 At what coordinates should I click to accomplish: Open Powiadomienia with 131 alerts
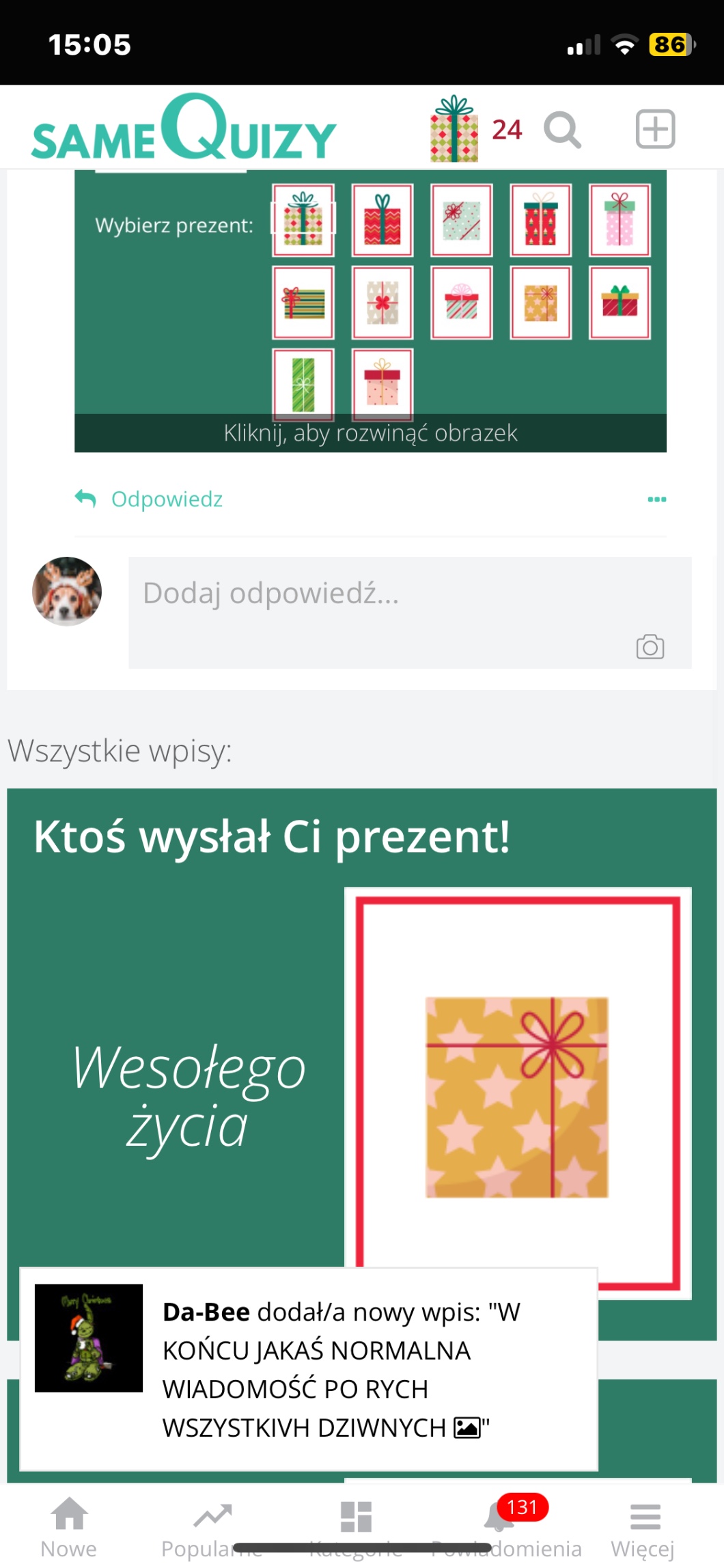tap(506, 1528)
